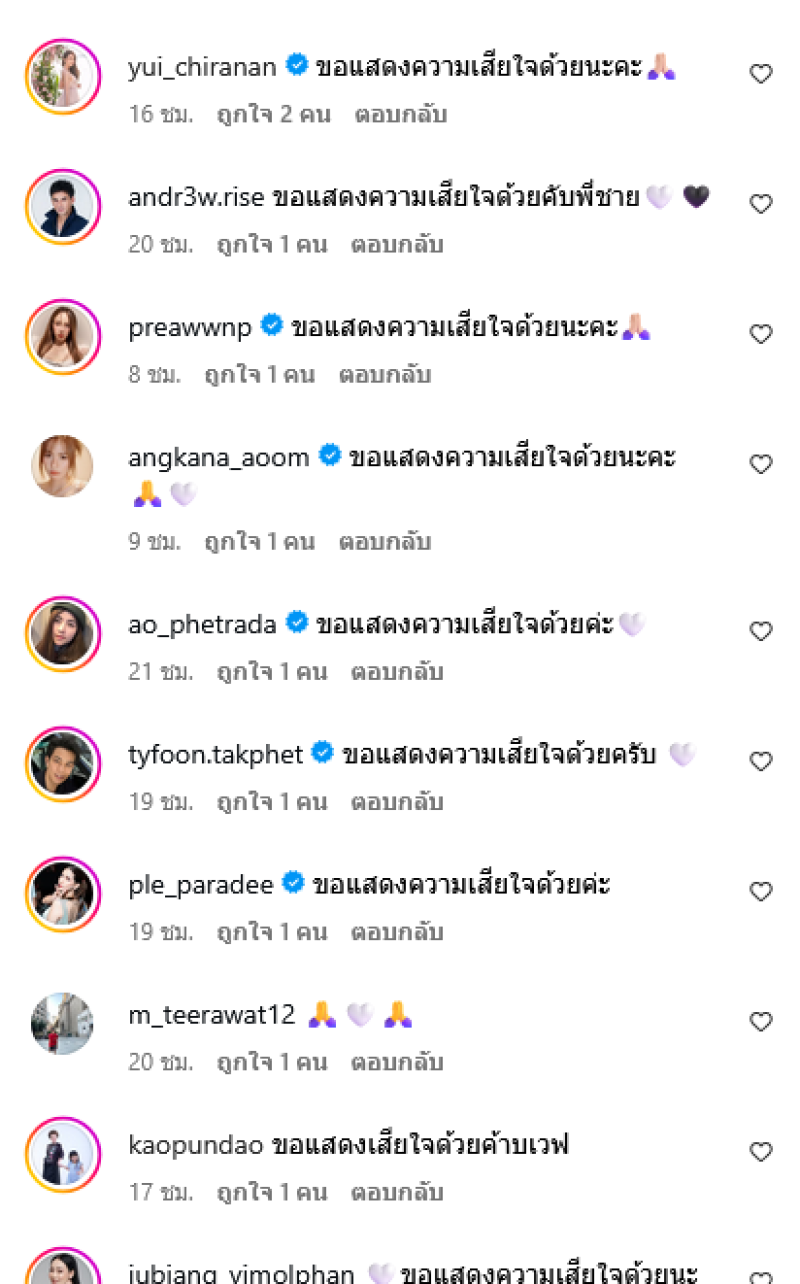The image size is (800, 1284).
Task: Like kaopundao's comment
Action: pyautogui.click(x=761, y=1152)
